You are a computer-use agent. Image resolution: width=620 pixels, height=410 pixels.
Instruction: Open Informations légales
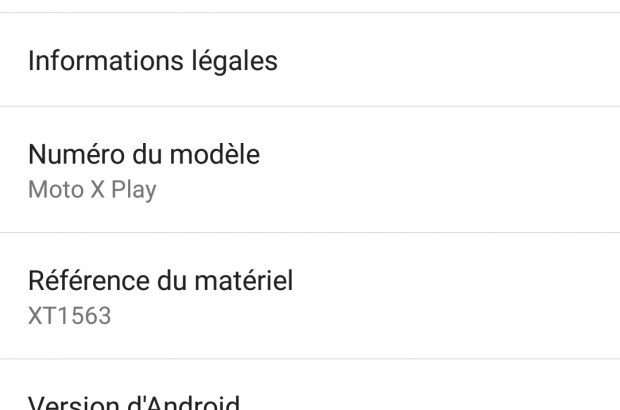click(x=153, y=60)
